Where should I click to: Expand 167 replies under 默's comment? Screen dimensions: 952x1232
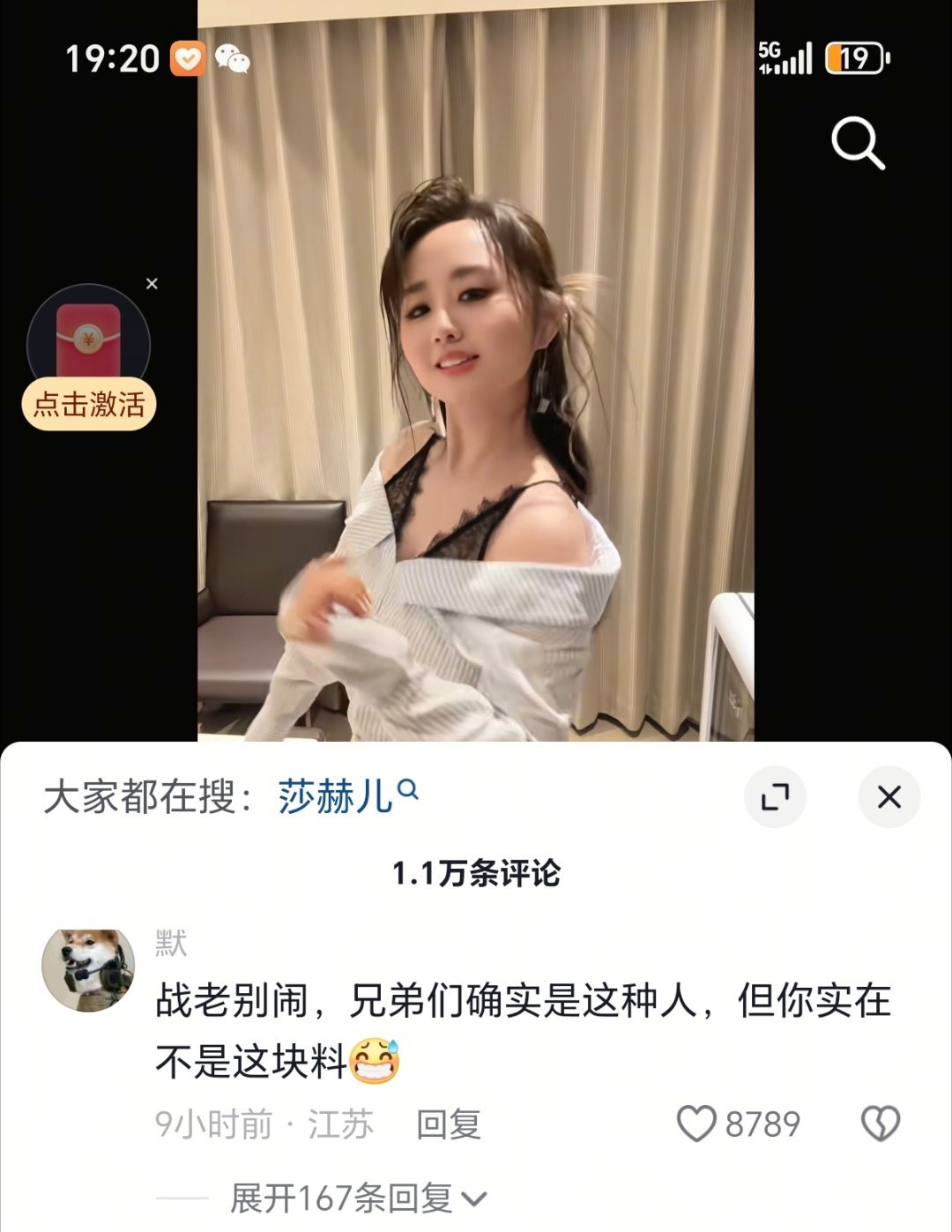[x=357, y=1198]
